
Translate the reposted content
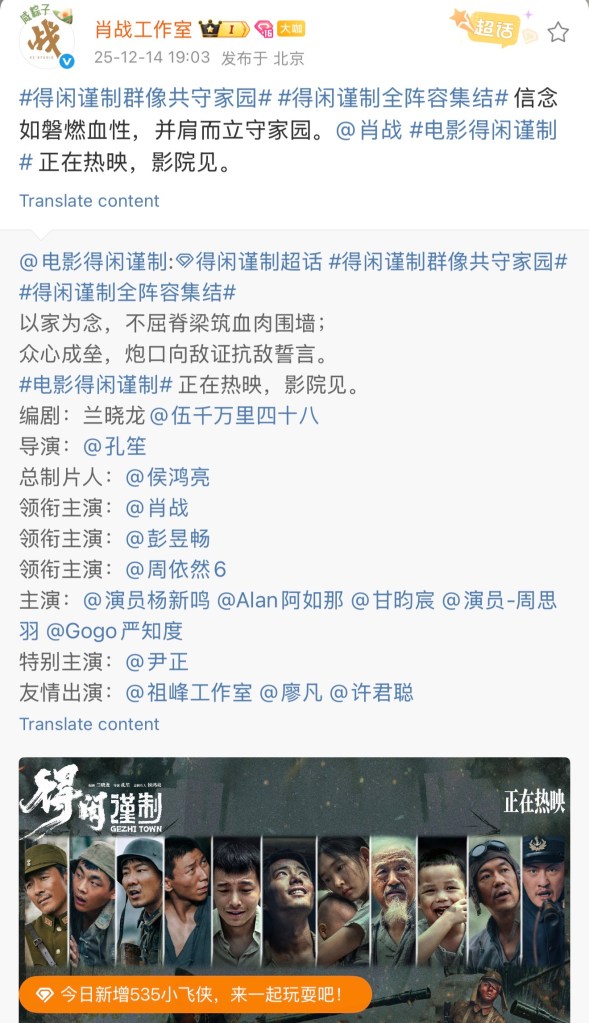[89, 724]
